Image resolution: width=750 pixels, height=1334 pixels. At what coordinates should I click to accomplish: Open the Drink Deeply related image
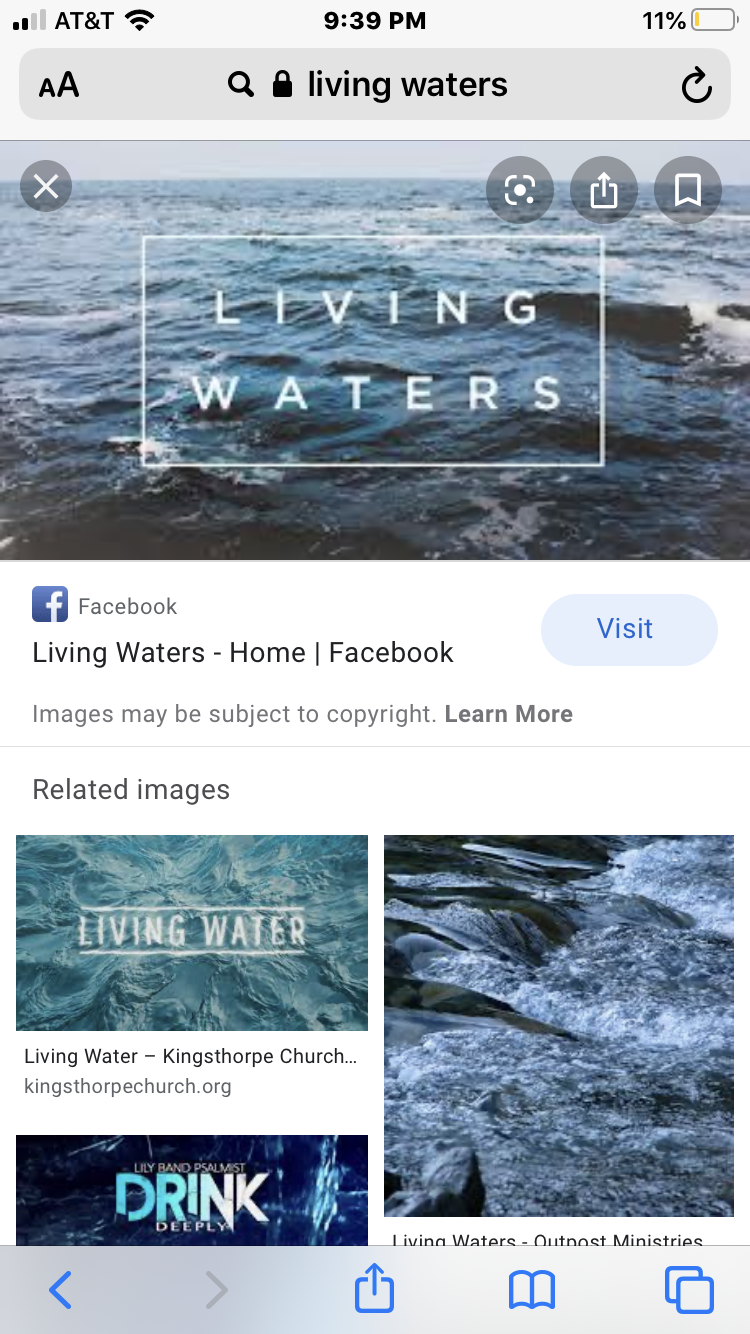click(x=192, y=1190)
